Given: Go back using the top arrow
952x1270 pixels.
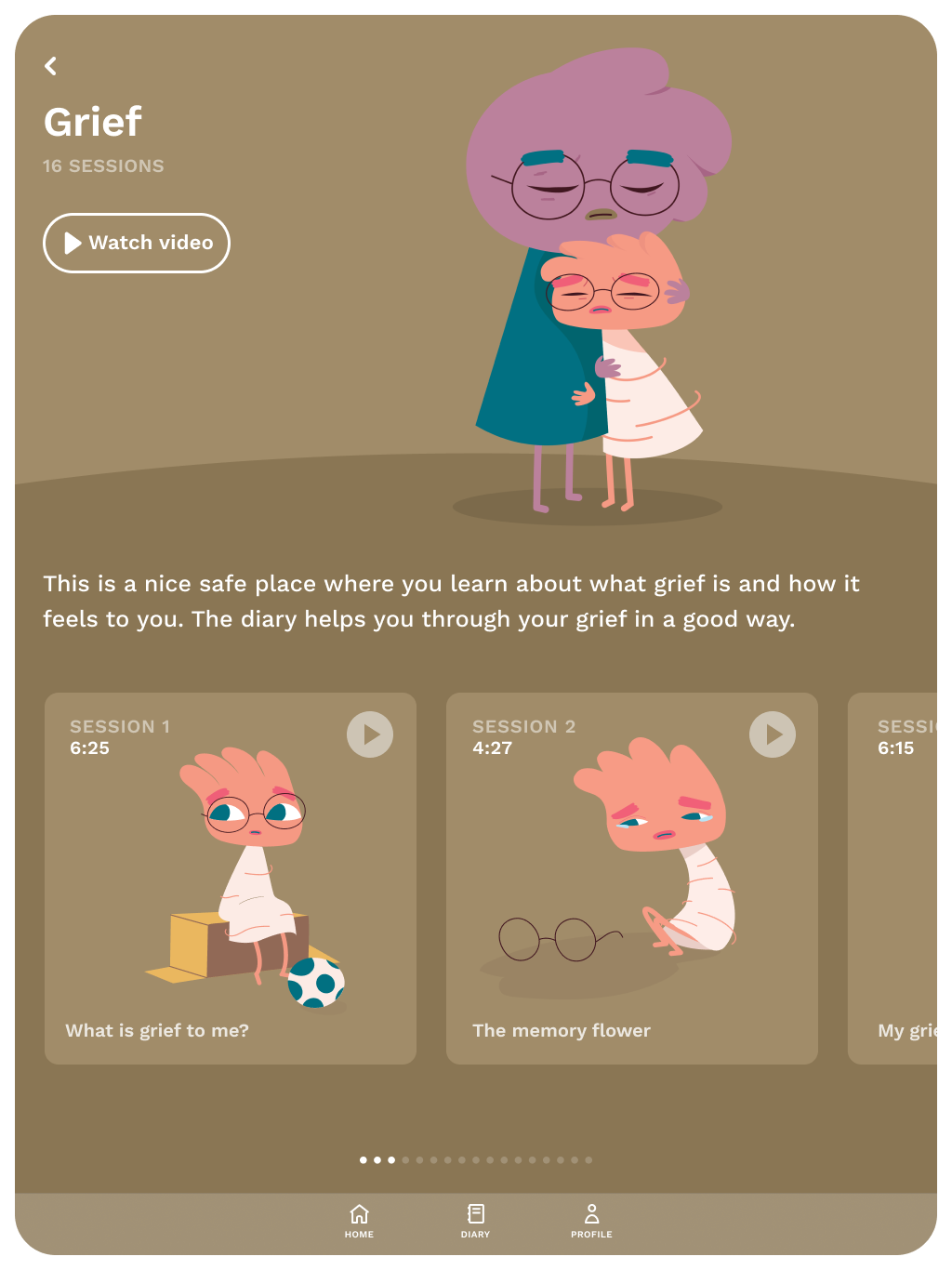Looking at the screenshot, I should tap(51, 66).
